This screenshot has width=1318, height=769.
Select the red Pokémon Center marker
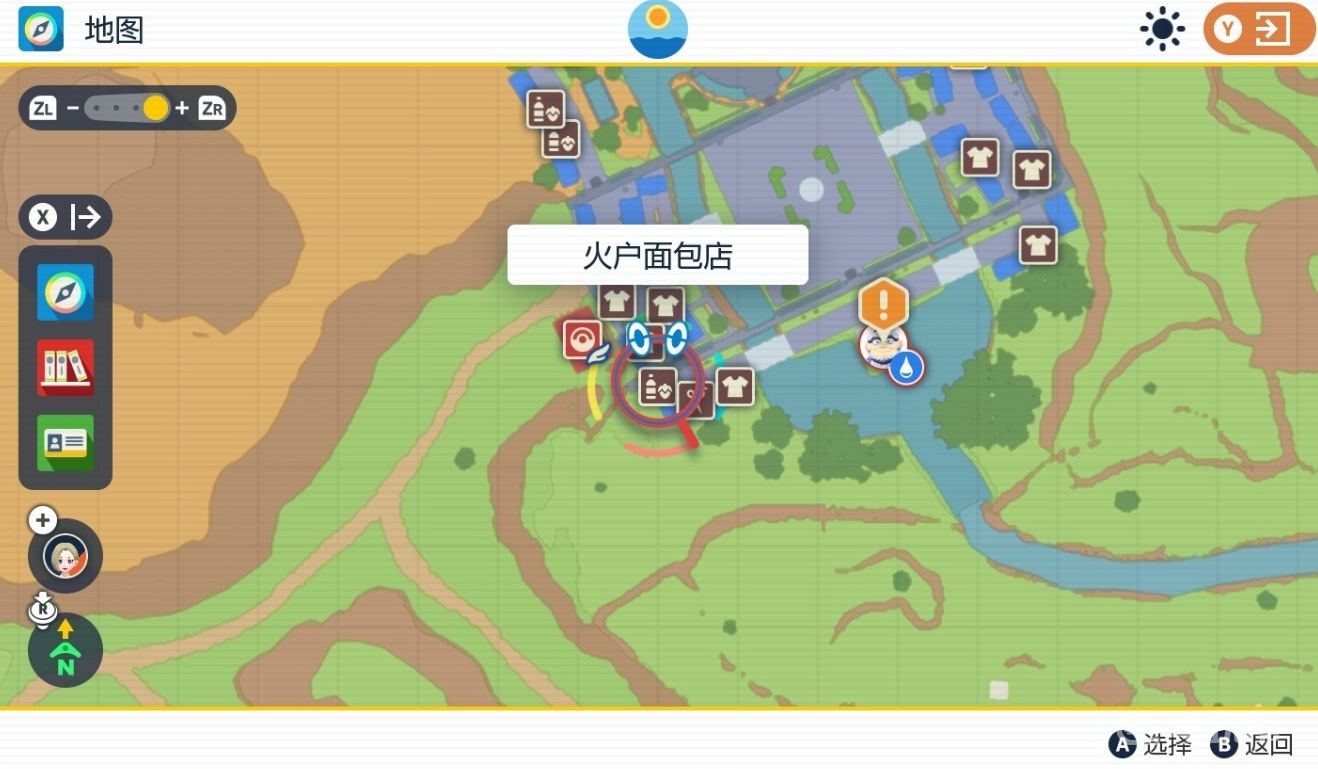coord(581,340)
